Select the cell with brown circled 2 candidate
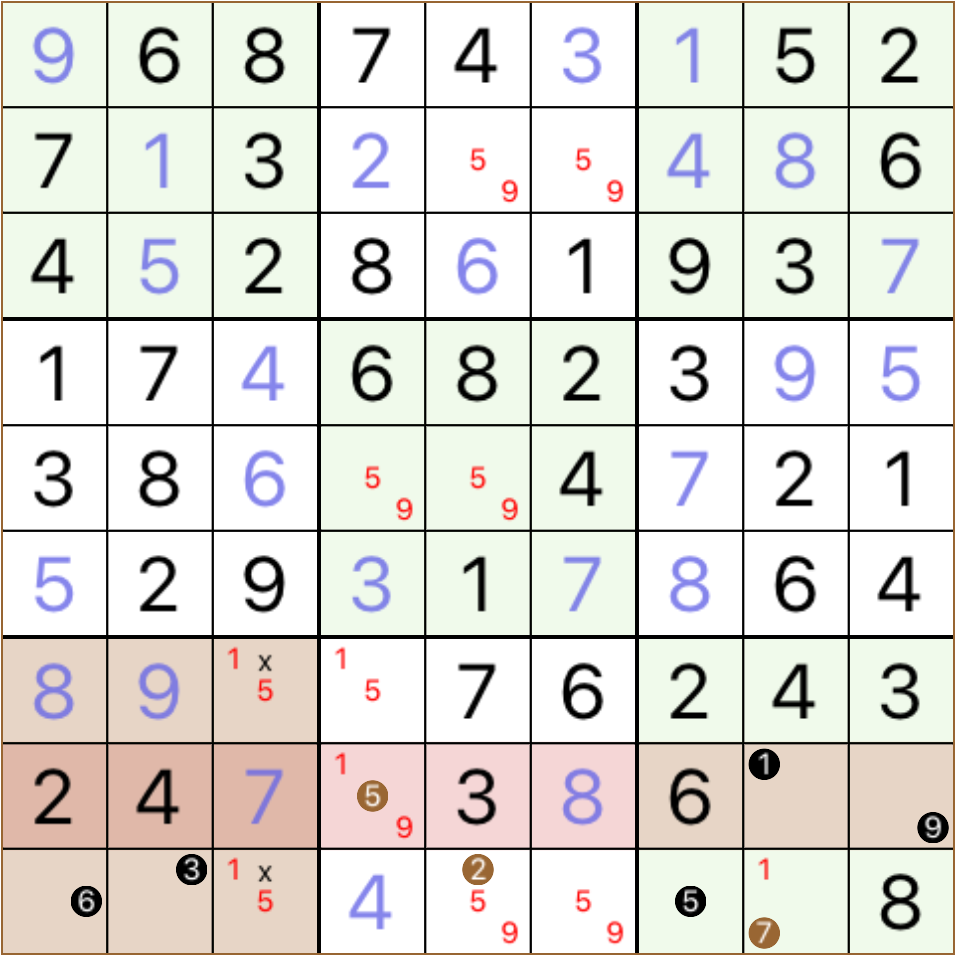 tap(478, 902)
